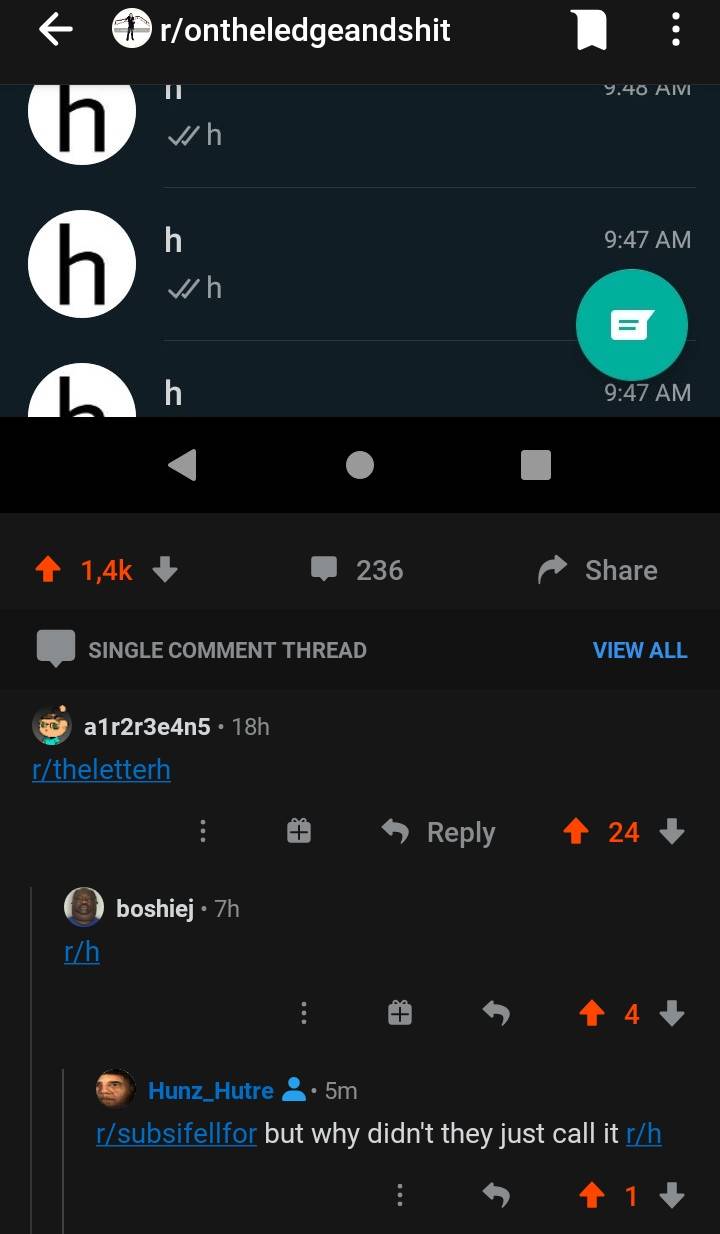Image resolution: width=720 pixels, height=1234 pixels.
Task: Upvote the post with 1,4k points
Action: [46, 570]
